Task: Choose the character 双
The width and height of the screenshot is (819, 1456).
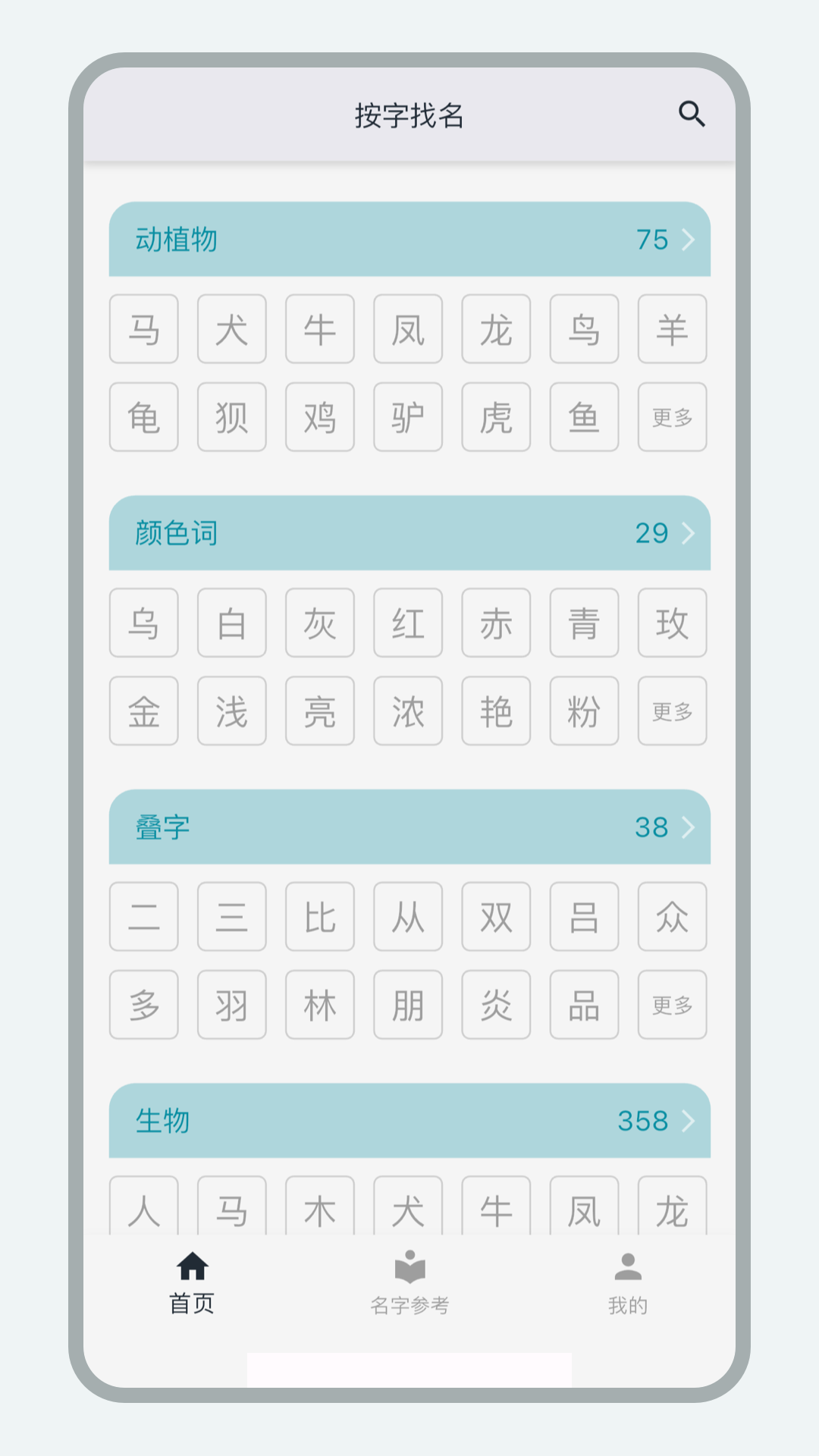Action: pos(496,917)
